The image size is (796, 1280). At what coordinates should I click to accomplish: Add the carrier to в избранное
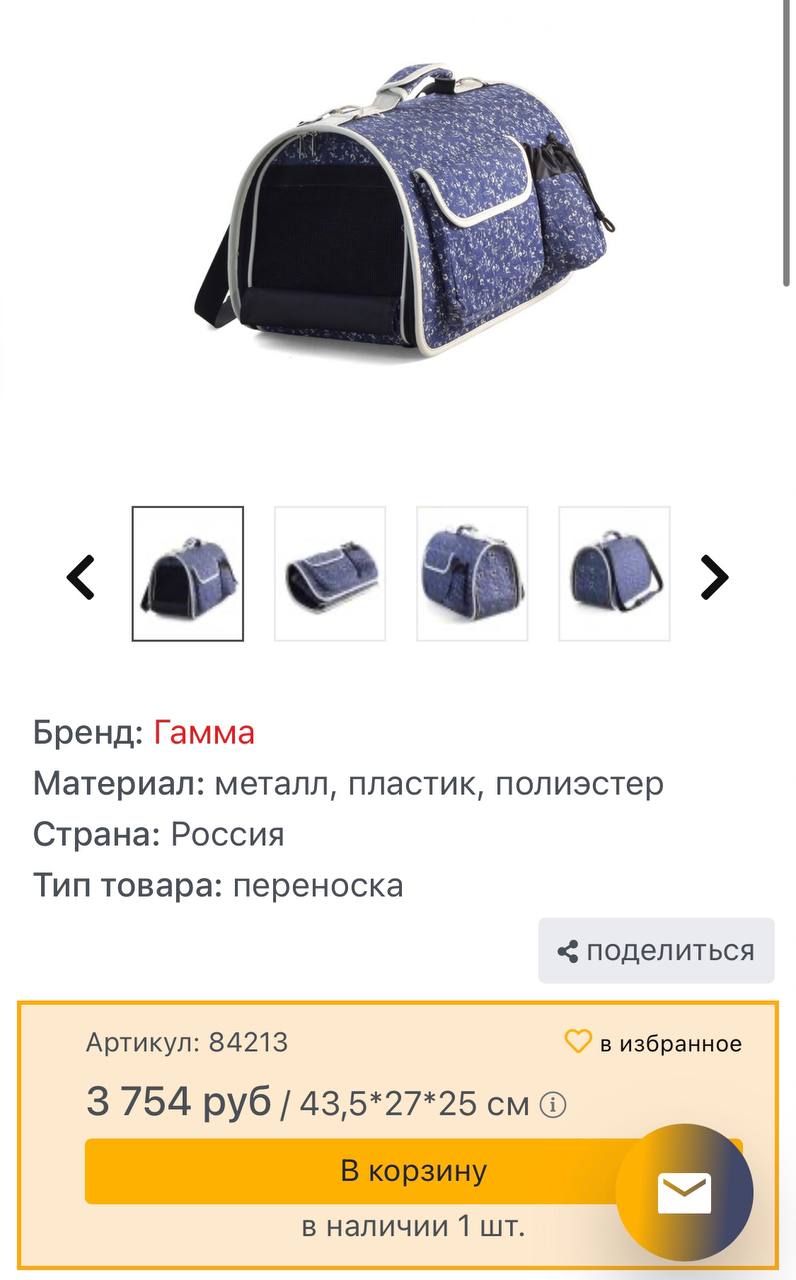(654, 1043)
